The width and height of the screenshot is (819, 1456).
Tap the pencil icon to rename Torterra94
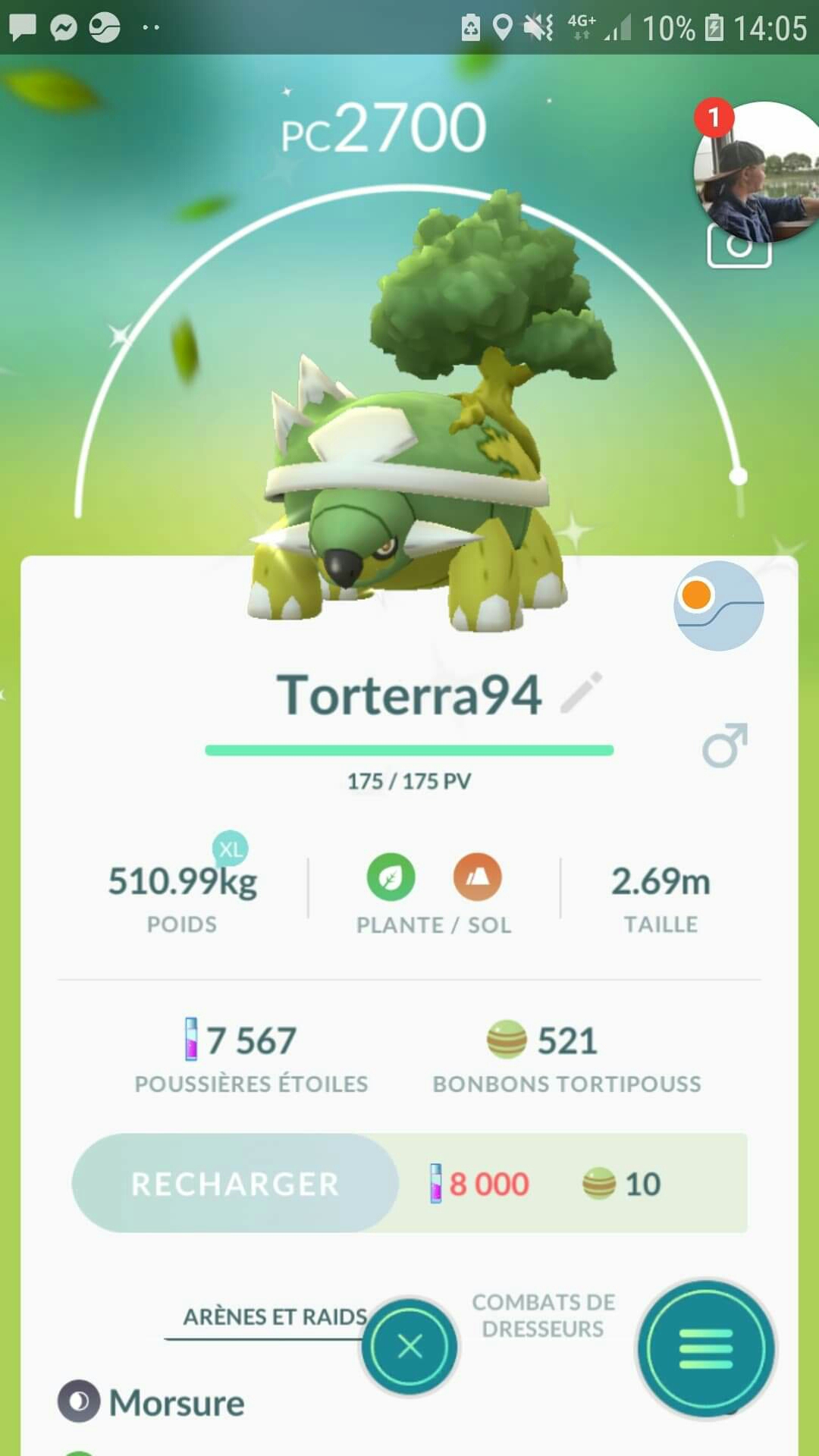tap(582, 692)
